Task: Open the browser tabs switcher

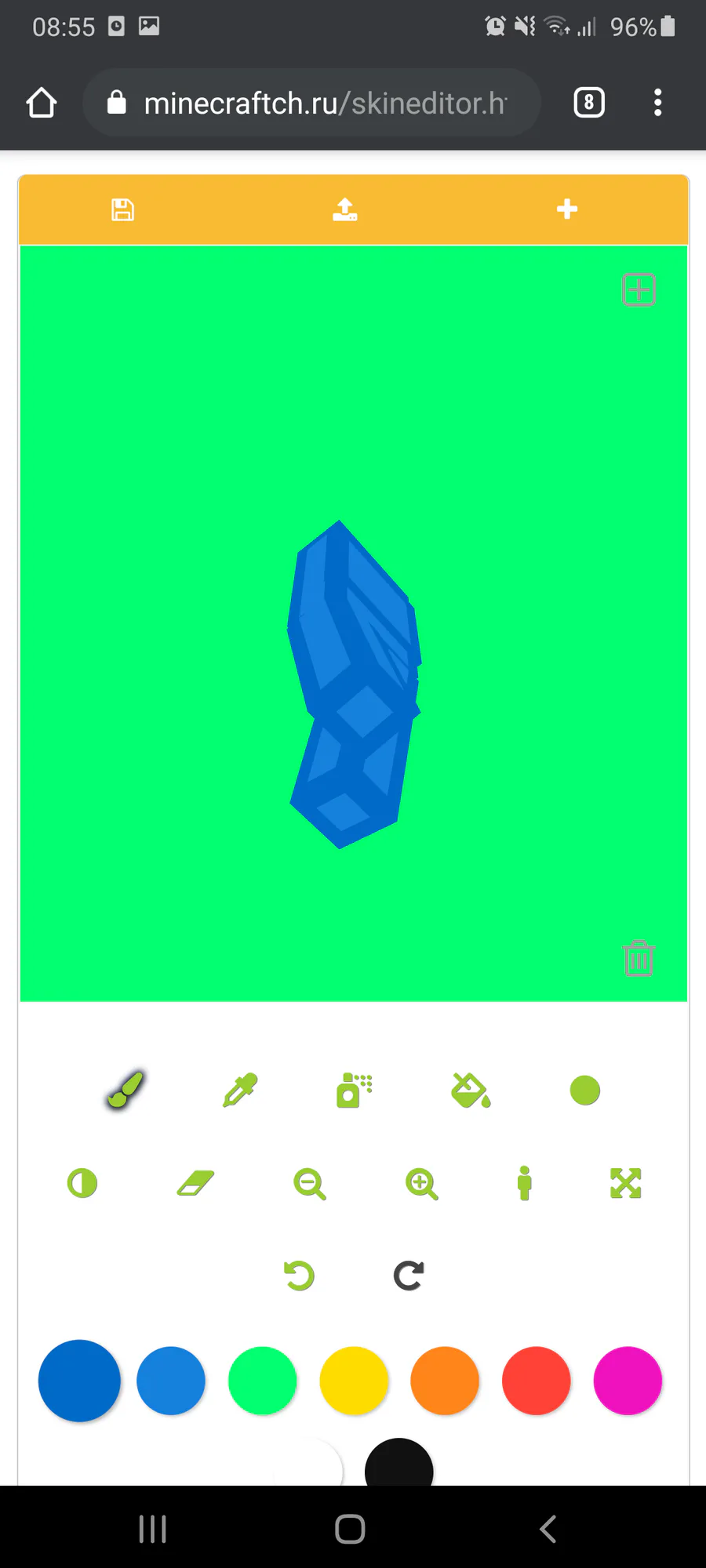Action: (x=589, y=103)
